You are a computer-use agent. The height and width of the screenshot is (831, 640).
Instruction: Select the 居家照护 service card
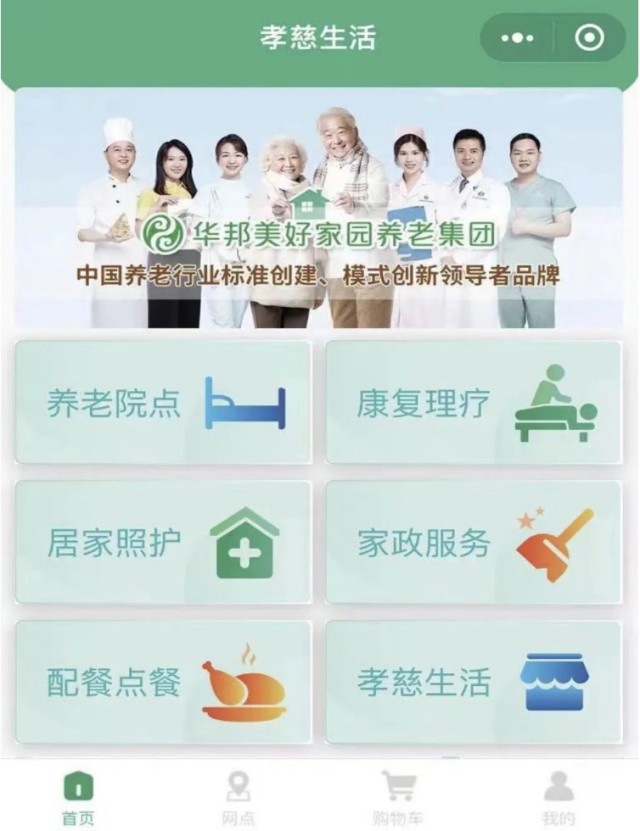(x=163, y=542)
